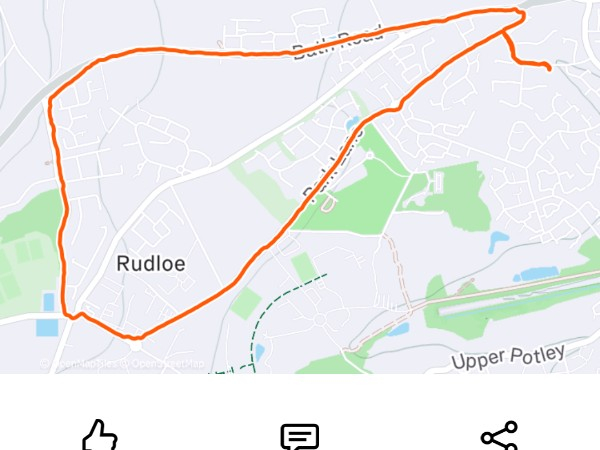This screenshot has height=450, width=600.
Task: Open comments on this activity
Action: 299,438
